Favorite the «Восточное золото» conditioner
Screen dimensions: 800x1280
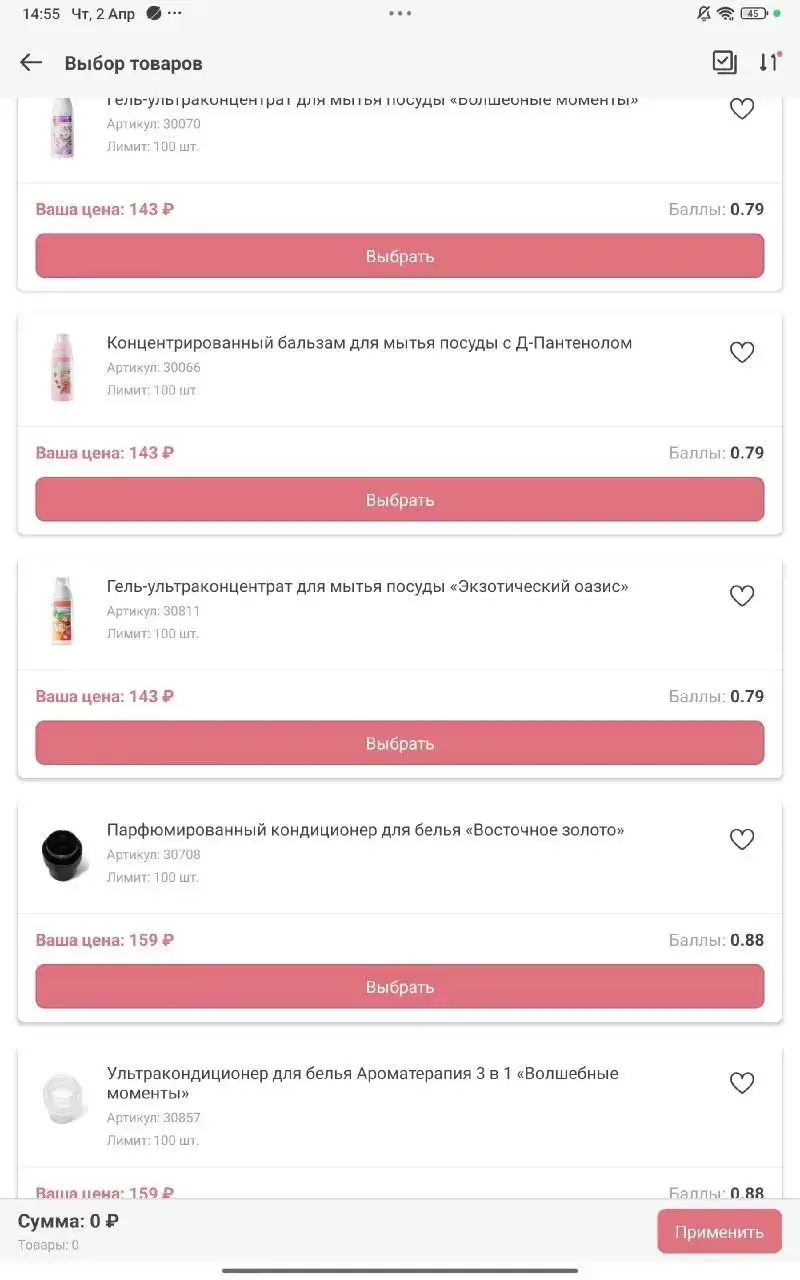pyautogui.click(x=742, y=839)
